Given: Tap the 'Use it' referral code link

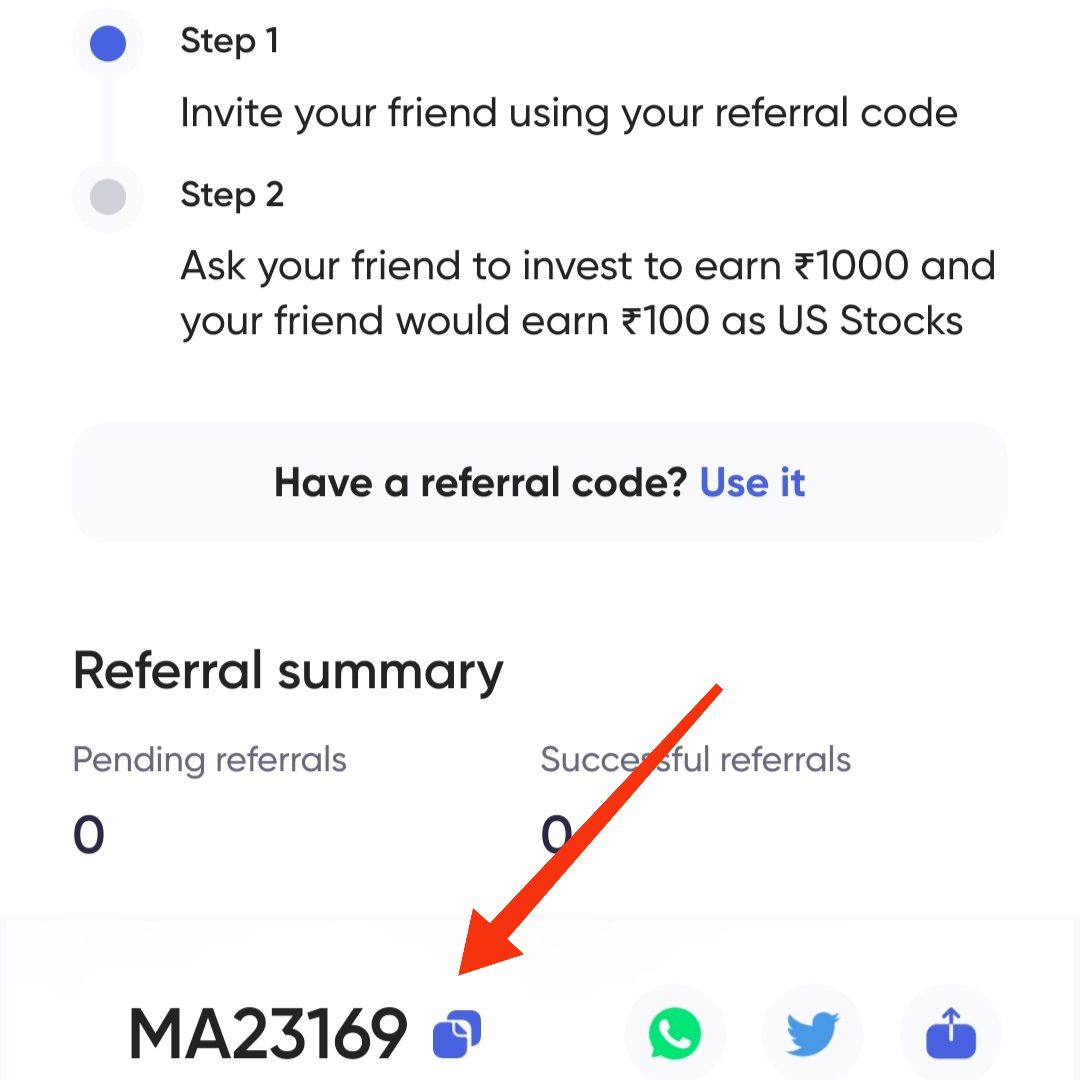Looking at the screenshot, I should point(752,483).
